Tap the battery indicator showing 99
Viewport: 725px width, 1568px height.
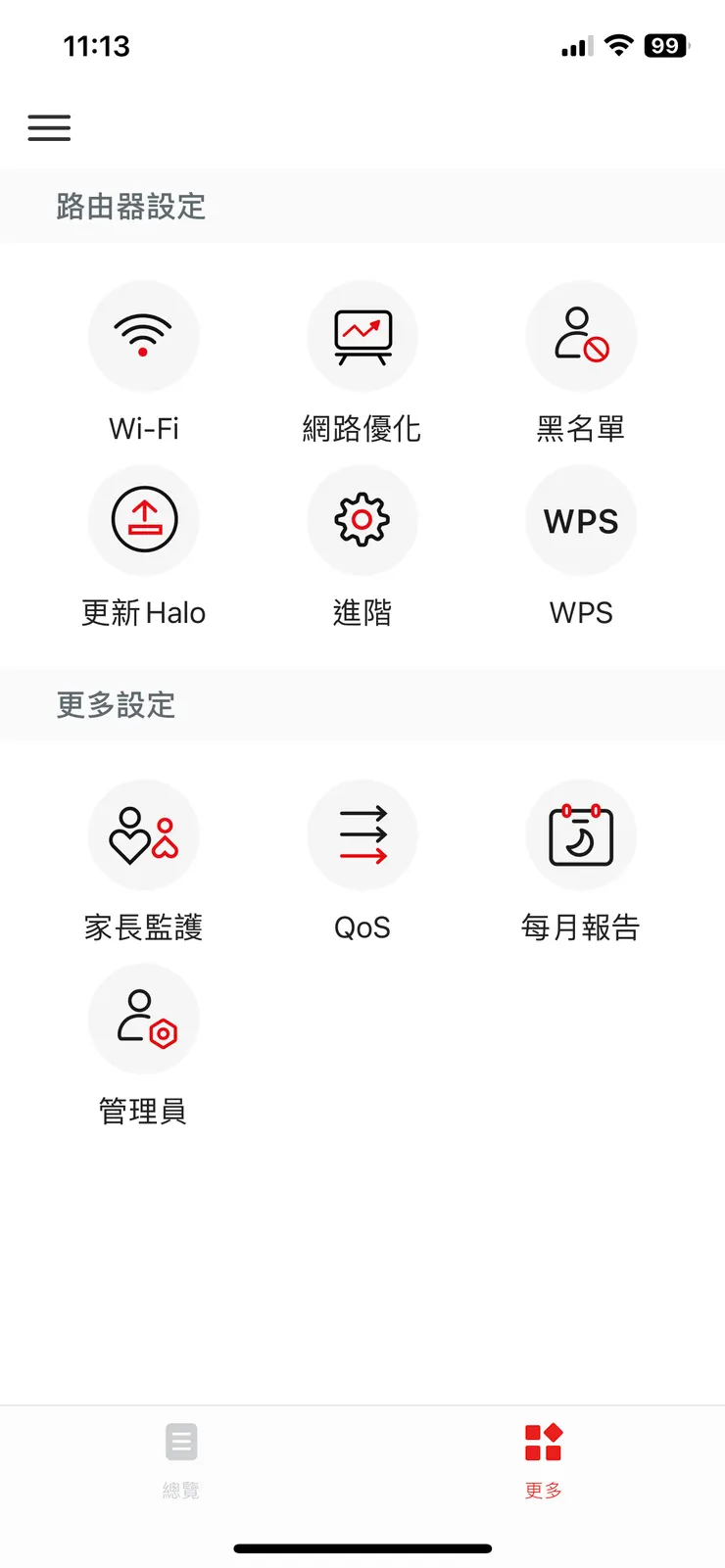pyautogui.click(x=665, y=45)
